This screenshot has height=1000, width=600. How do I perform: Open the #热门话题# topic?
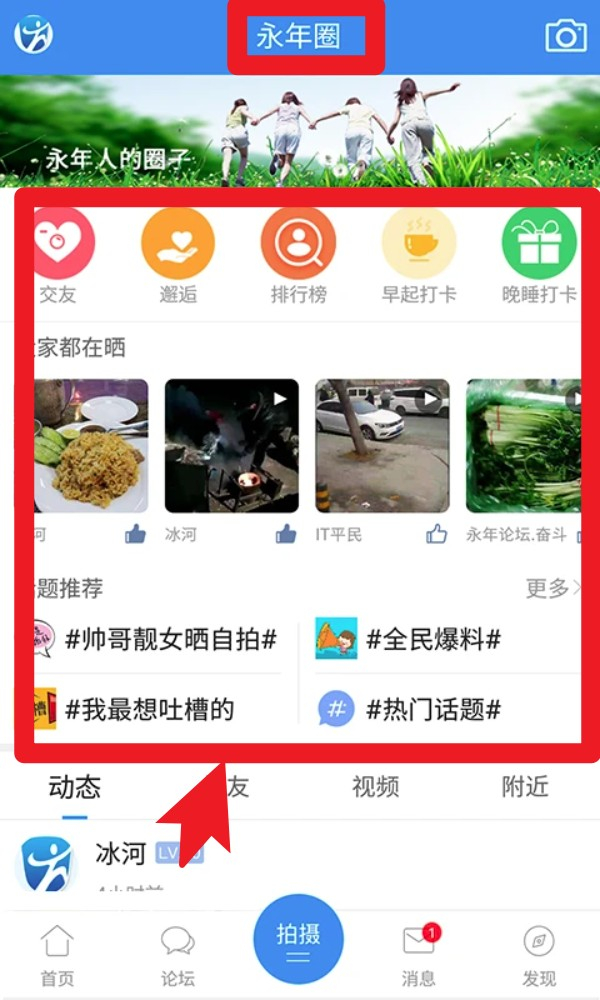pos(432,710)
